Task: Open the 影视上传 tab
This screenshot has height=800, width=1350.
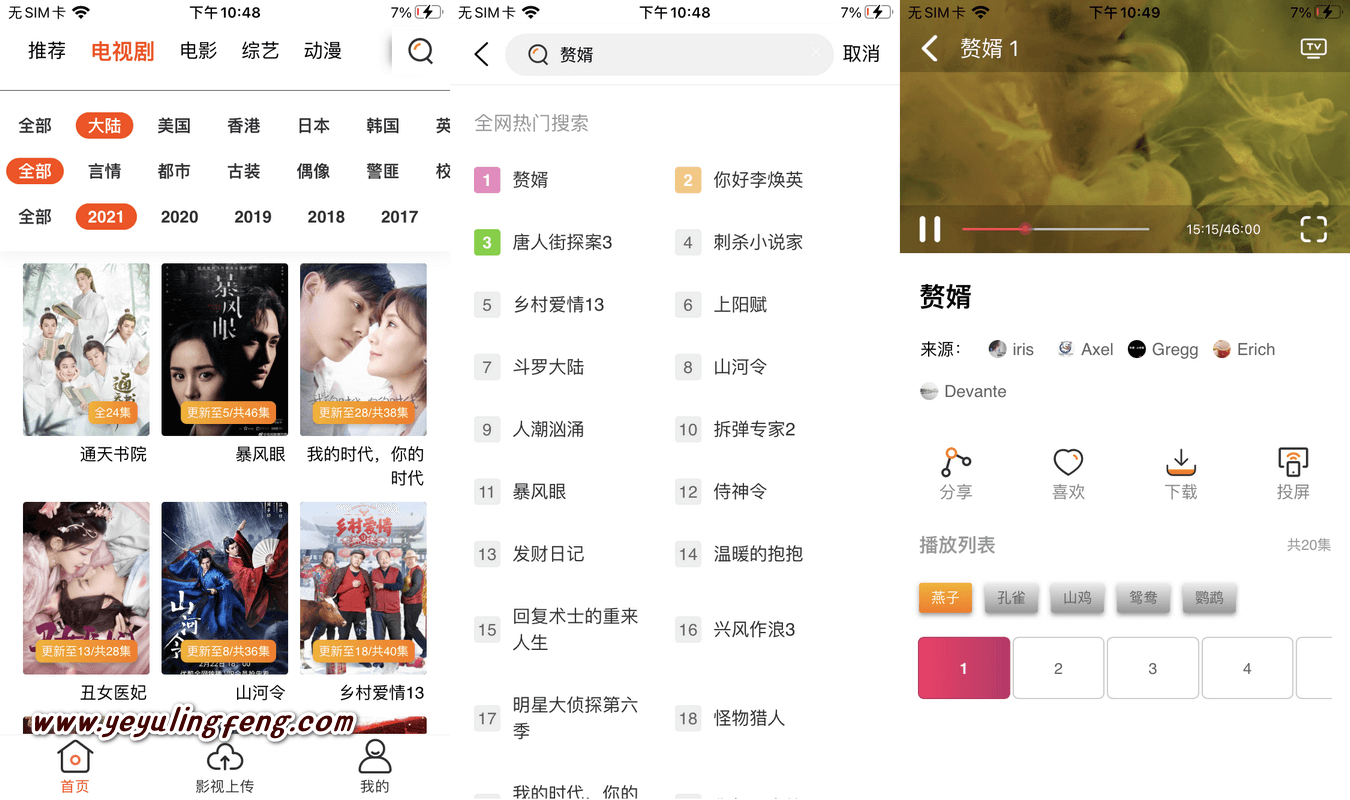Action: [224, 767]
